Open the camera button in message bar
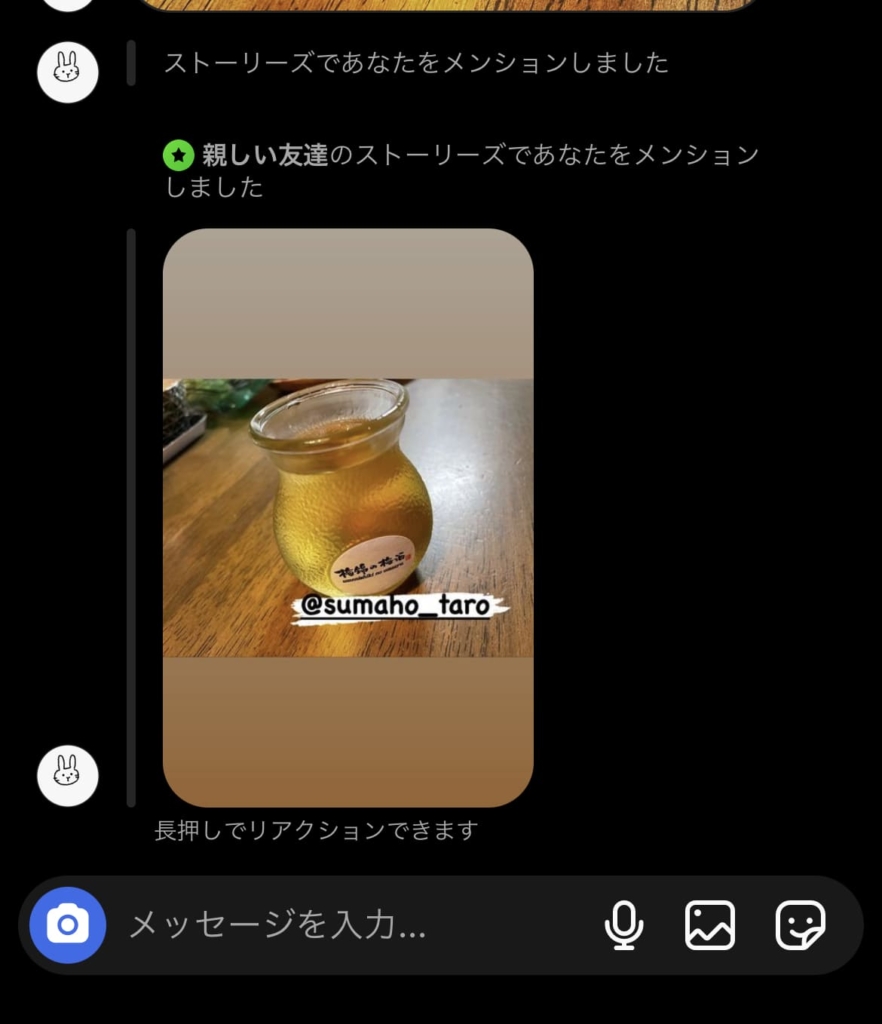 coord(67,925)
